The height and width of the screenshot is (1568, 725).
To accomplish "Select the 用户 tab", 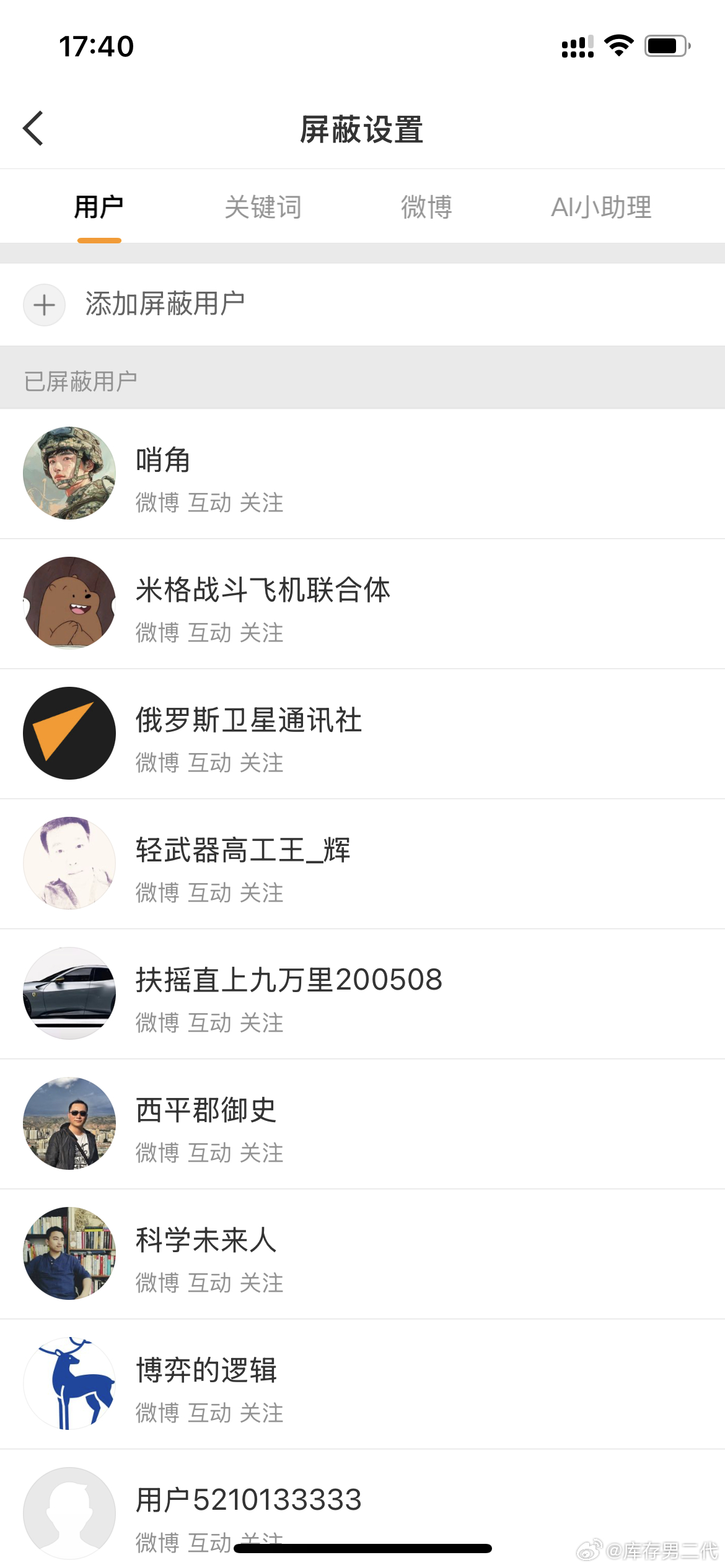I will click(x=99, y=207).
